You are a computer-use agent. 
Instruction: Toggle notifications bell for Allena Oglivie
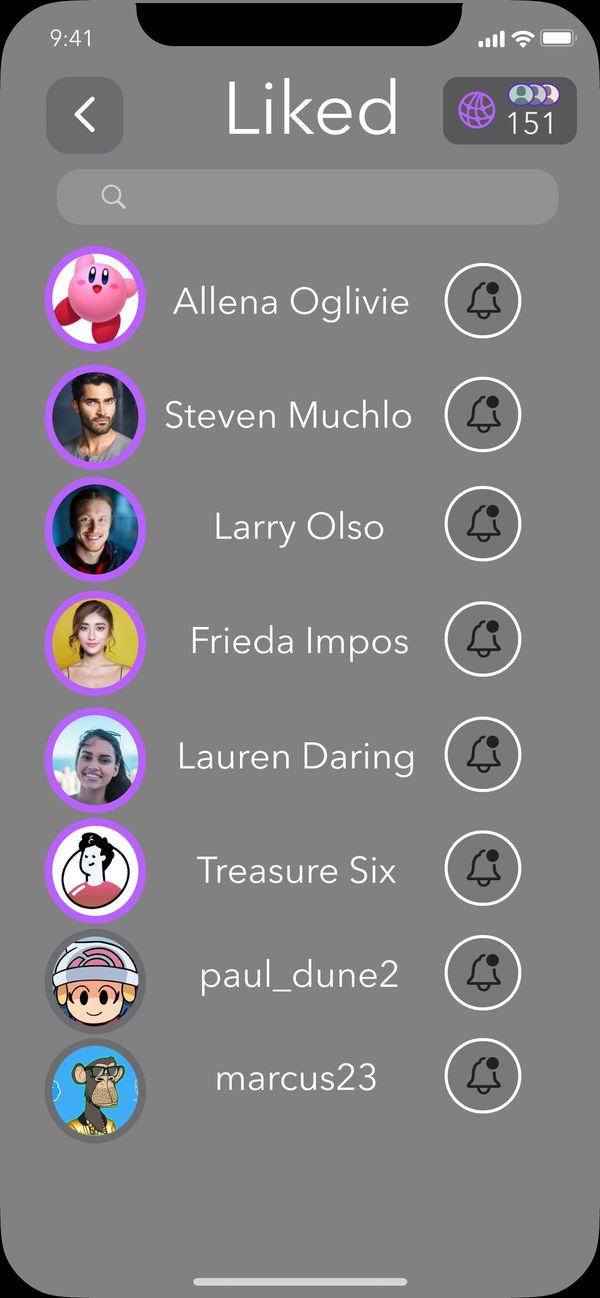coord(483,300)
